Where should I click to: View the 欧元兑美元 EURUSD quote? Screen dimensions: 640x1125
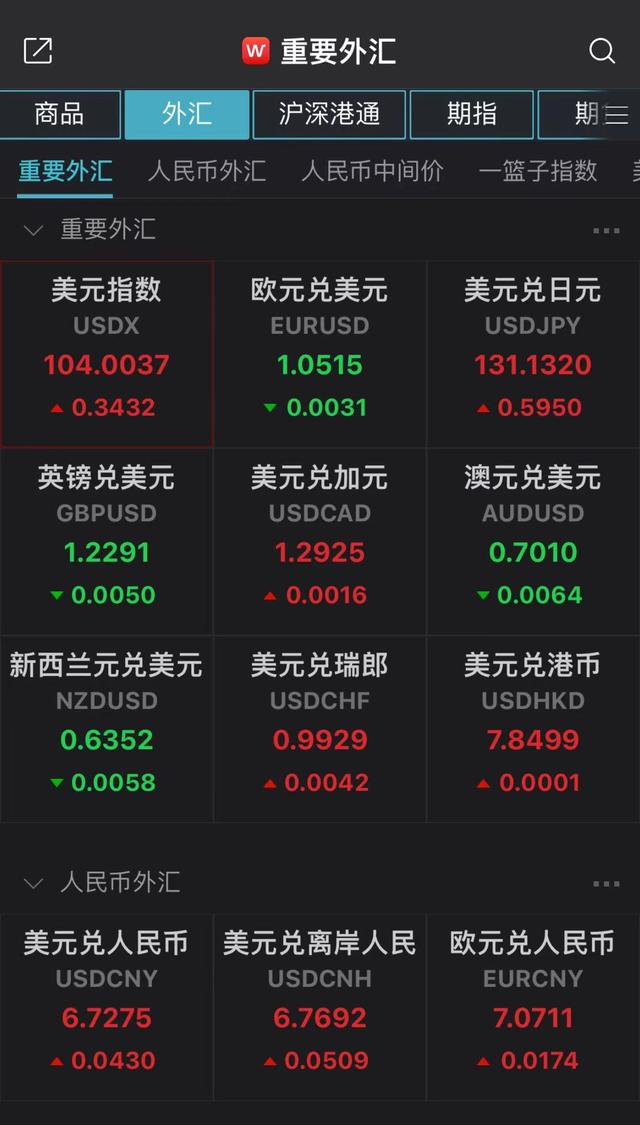pos(320,353)
